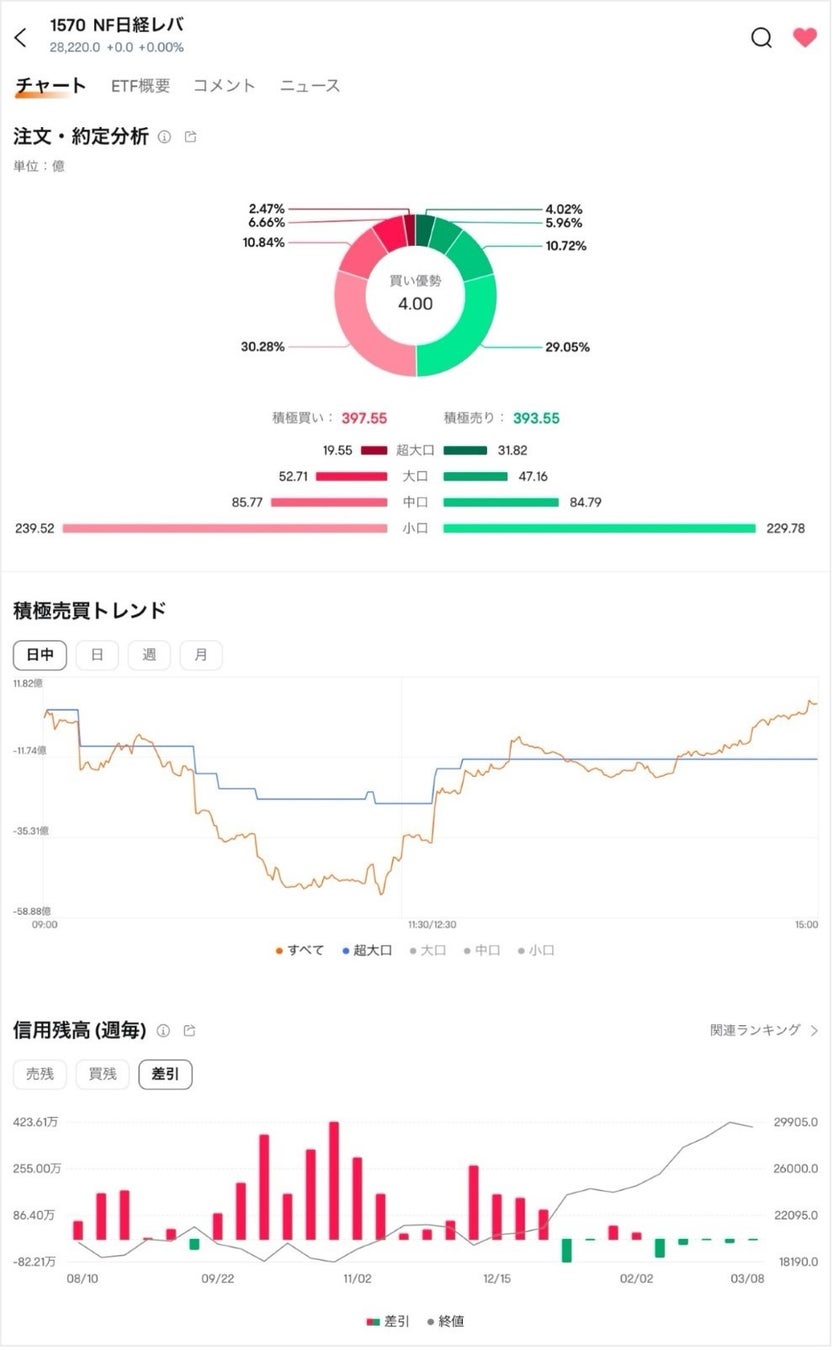Open the ニュース tab

pyautogui.click(x=310, y=86)
